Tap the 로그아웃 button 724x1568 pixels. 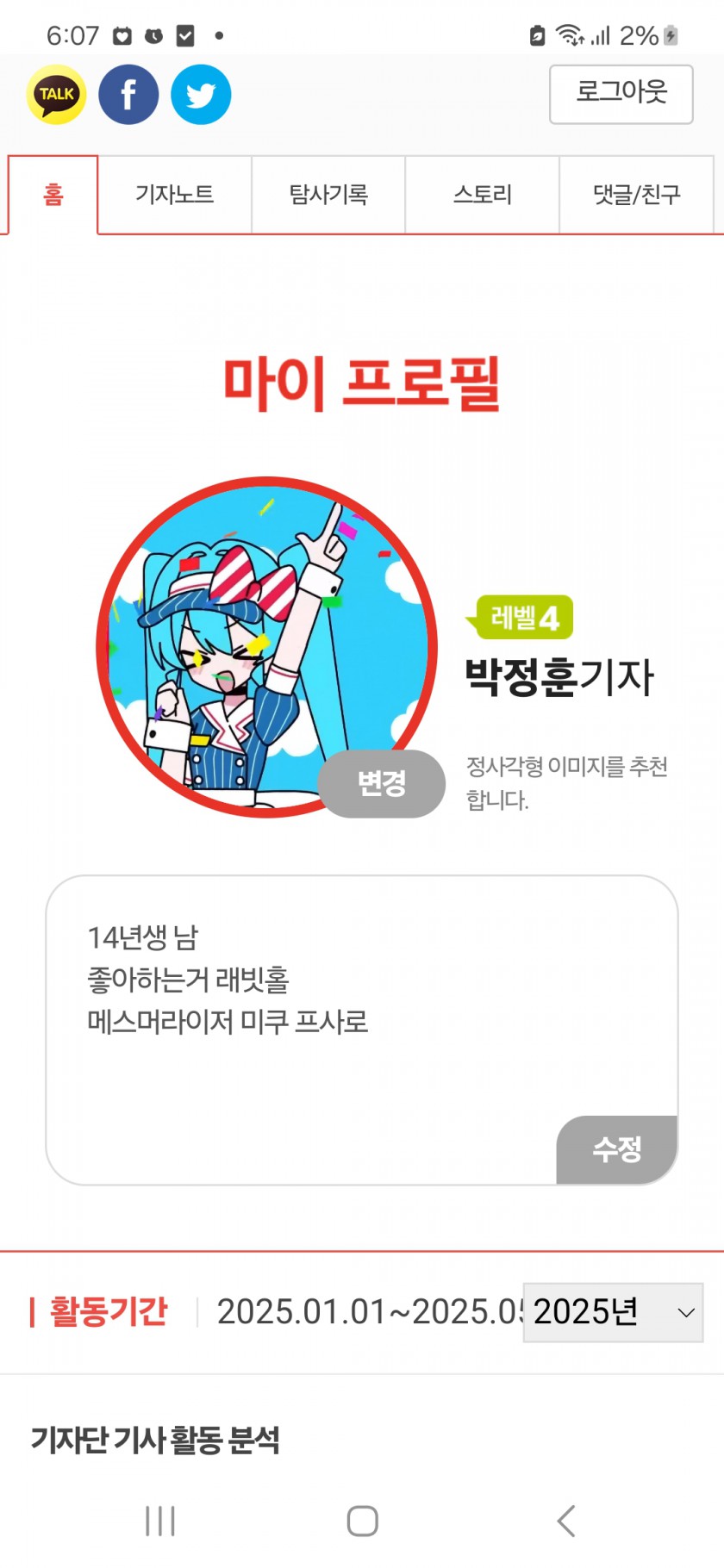coord(621,94)
